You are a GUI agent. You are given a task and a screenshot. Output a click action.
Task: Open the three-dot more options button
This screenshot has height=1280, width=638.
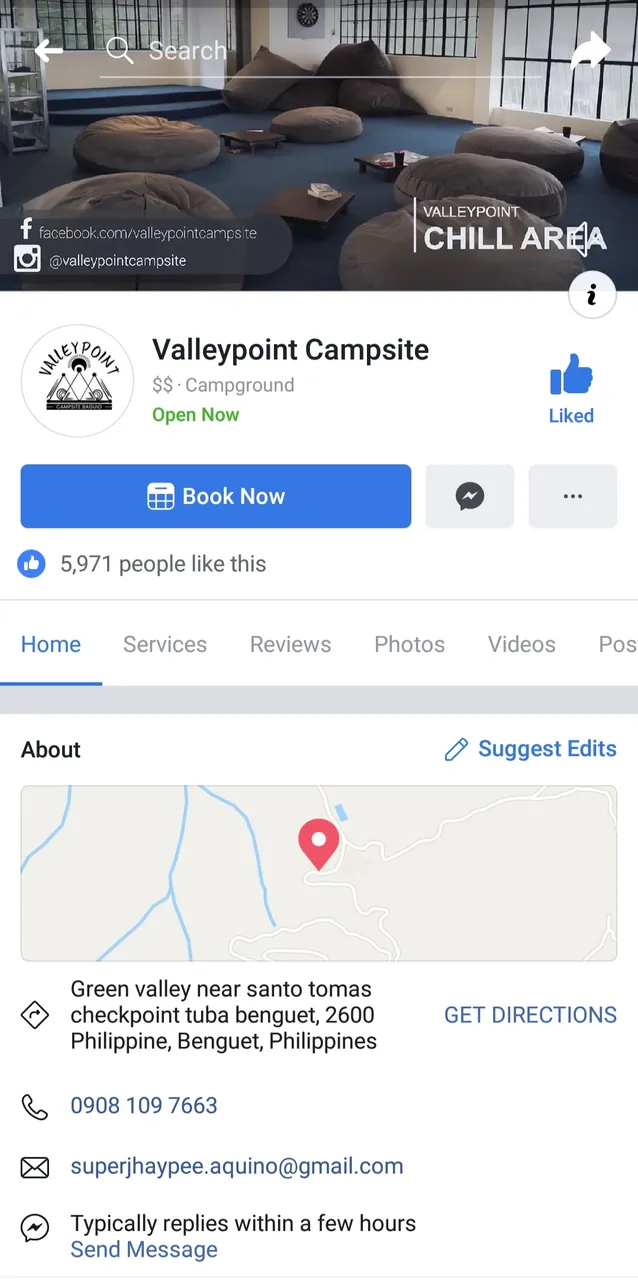573,496
